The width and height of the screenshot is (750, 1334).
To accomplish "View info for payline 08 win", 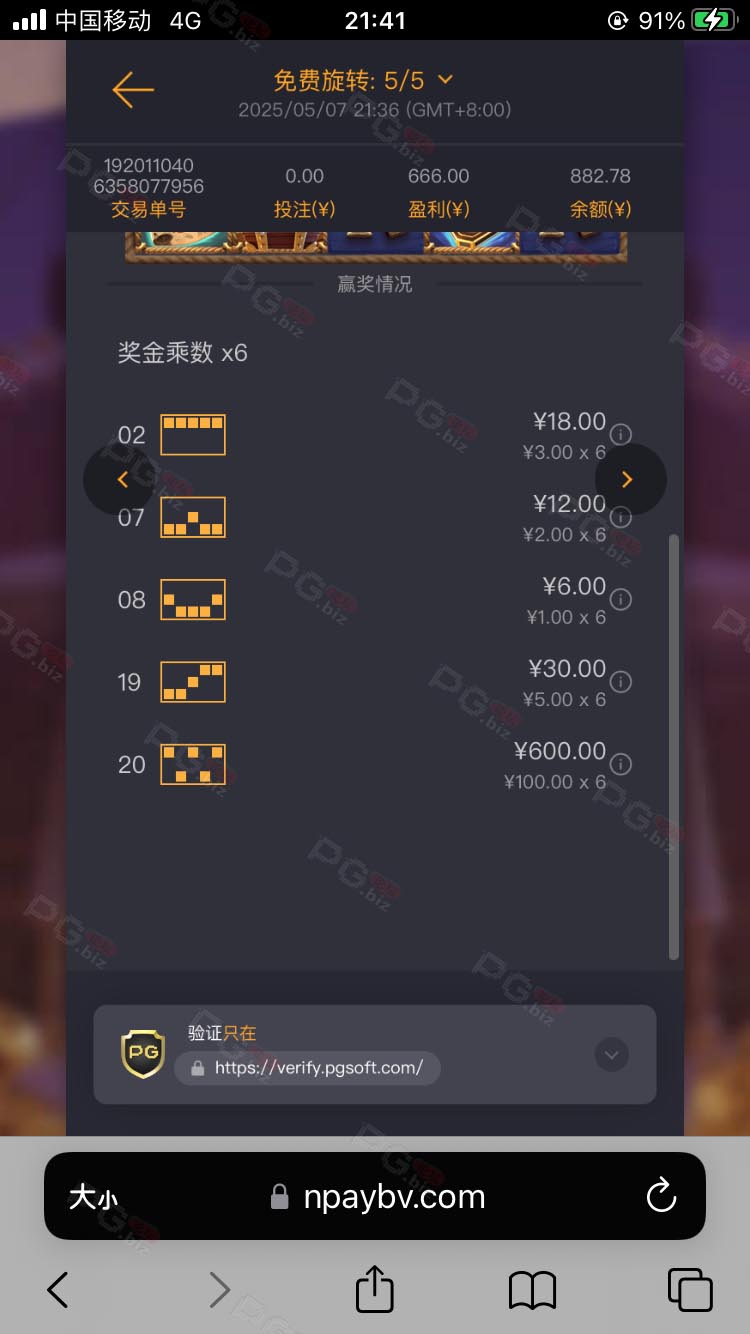I will point(621,599).
